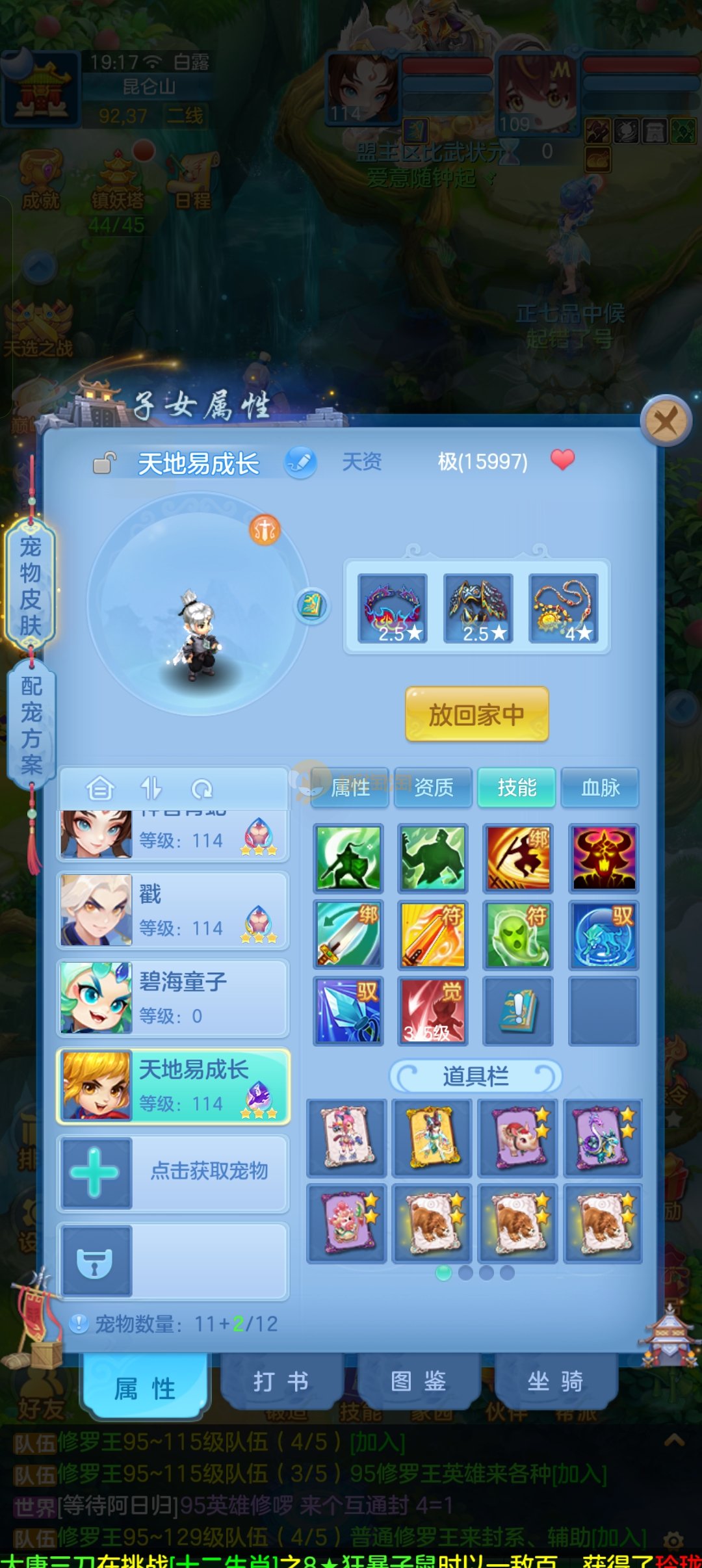The width and height of the screenshot is (702, 1568).
Task: Select pet 碧海童子 in the list
Action: (x=173, y=998)
